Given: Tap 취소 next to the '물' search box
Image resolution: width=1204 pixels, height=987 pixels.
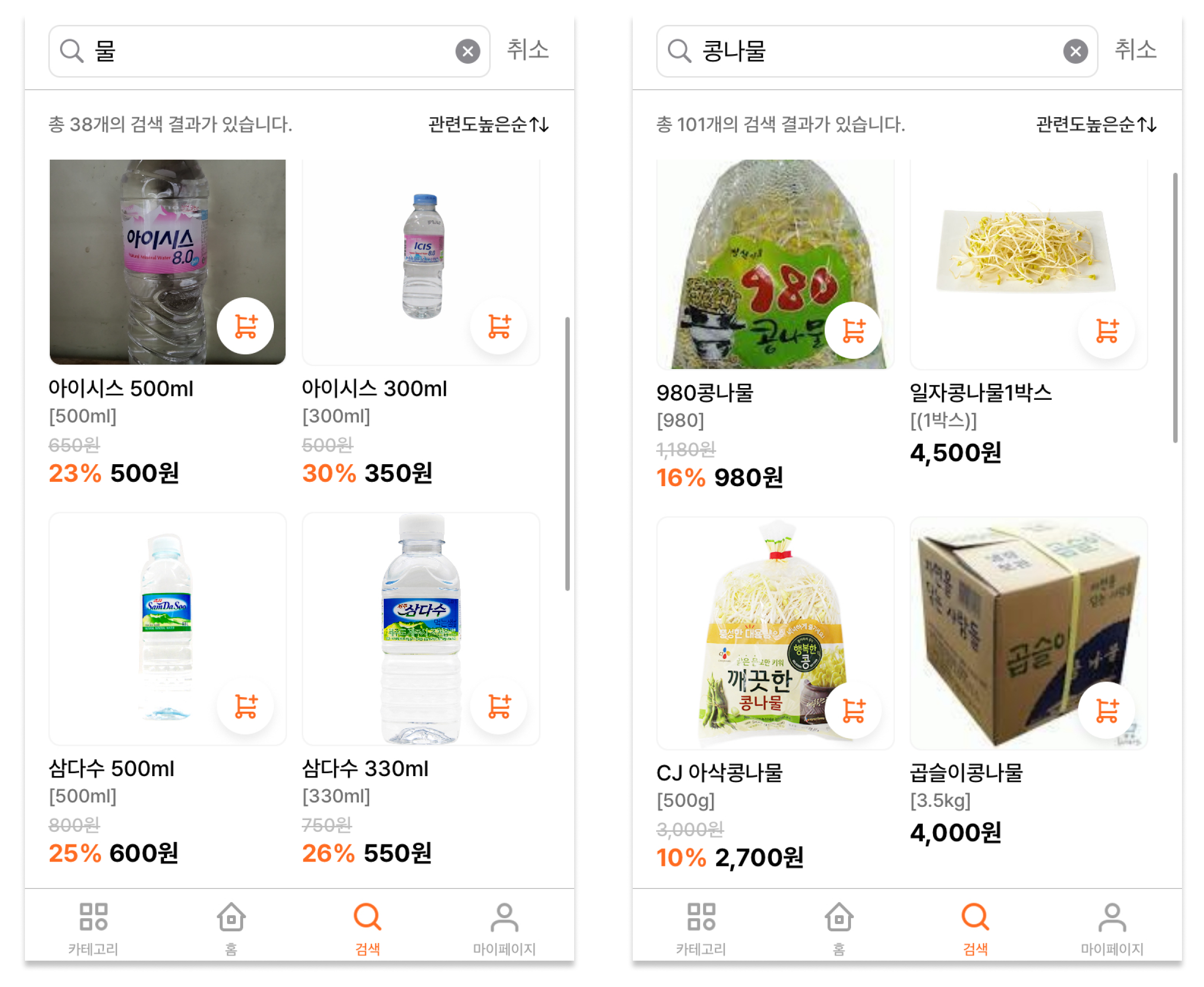Looking at the screenshot, I should tap(528, 50).
